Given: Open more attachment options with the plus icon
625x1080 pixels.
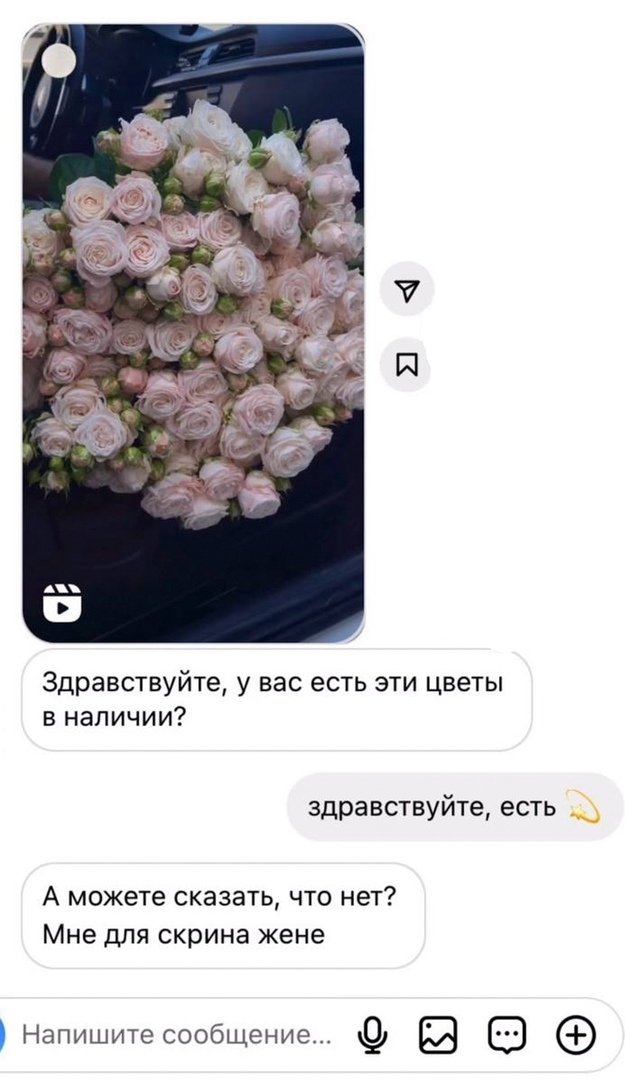Looking at the screenshot, I should (575, 1035).
